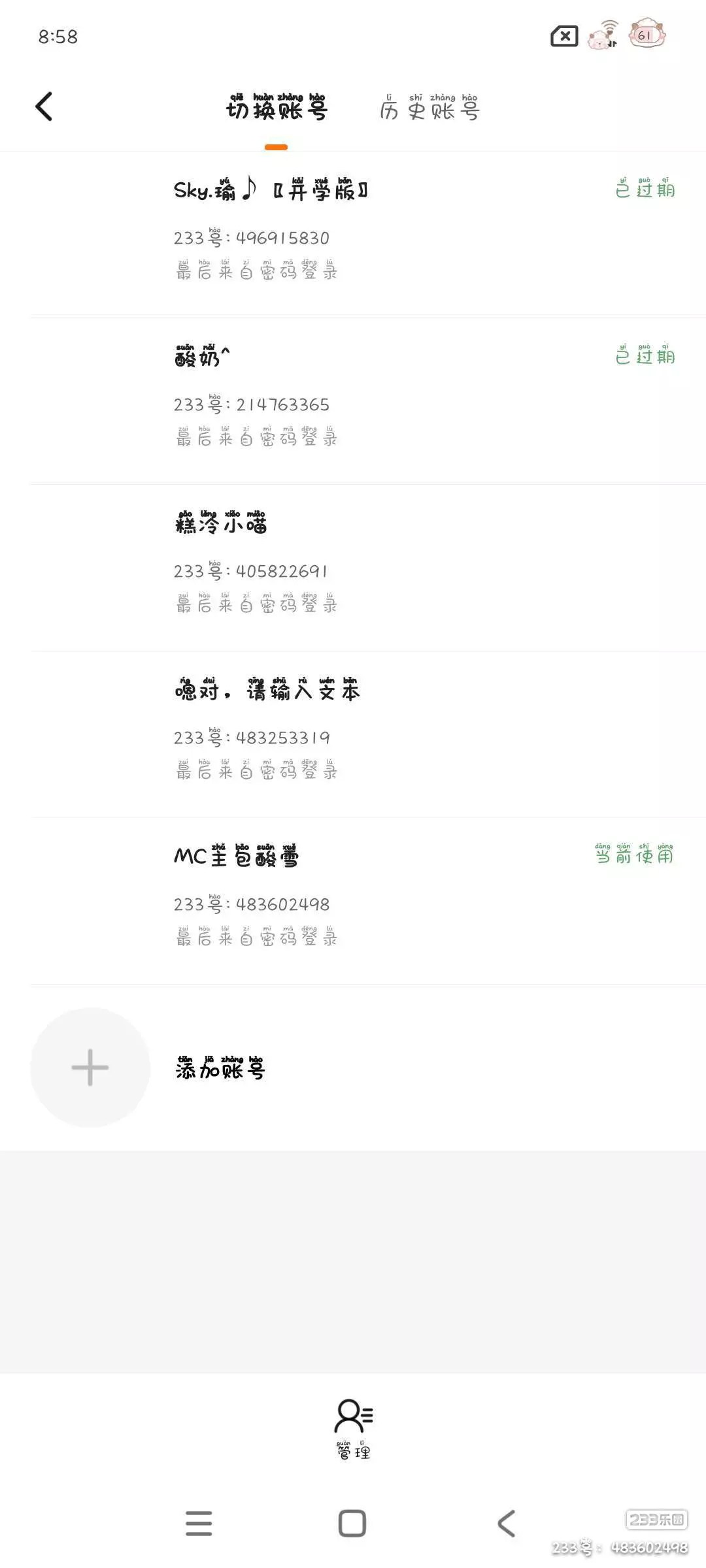Go back using the top-left arrow
The width and height of the screenshot is (706, 1568).
[x=44, y=107]
